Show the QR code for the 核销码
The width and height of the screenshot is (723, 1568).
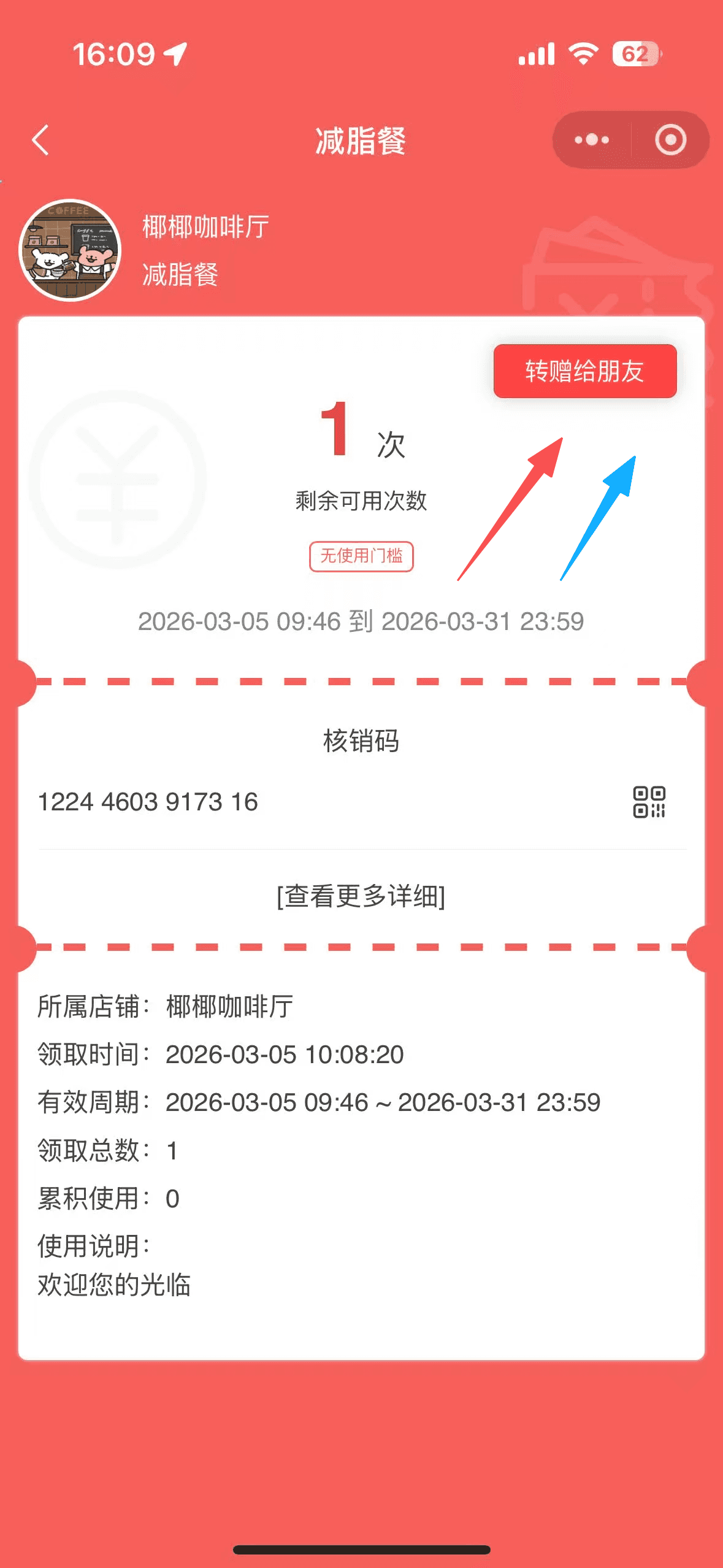tap(649, 802)
